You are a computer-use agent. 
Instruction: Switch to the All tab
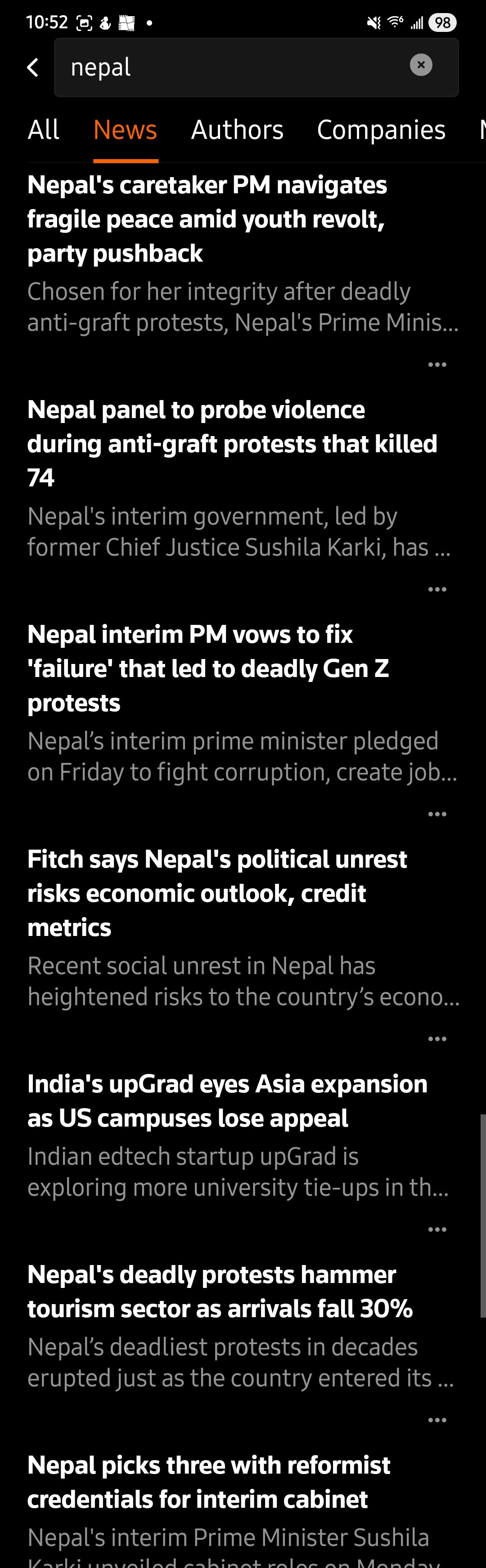(43, 130)
